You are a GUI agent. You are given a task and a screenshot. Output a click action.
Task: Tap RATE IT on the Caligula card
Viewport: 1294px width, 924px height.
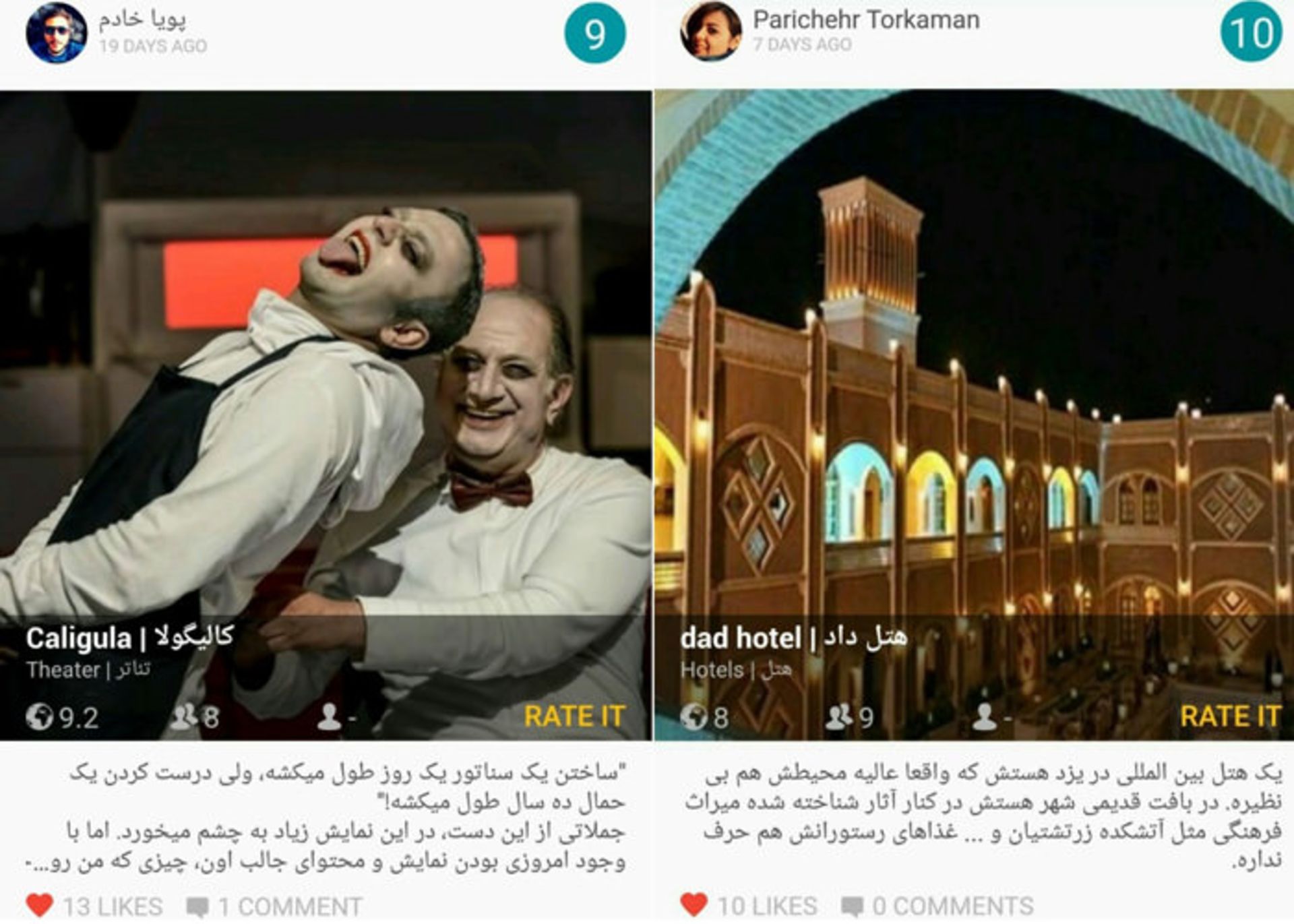tap(574, 716)
